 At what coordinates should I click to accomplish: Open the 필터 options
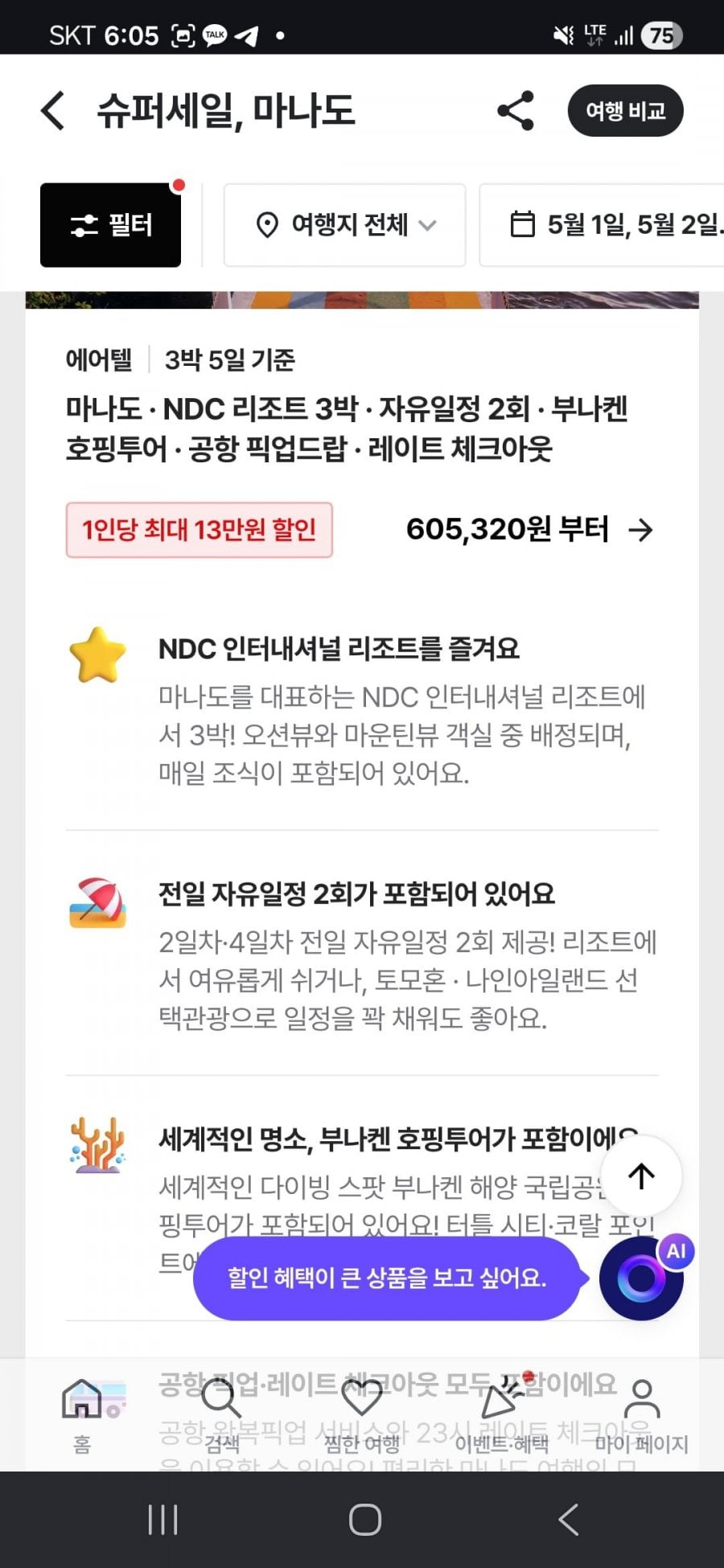[x=111, y=225]
